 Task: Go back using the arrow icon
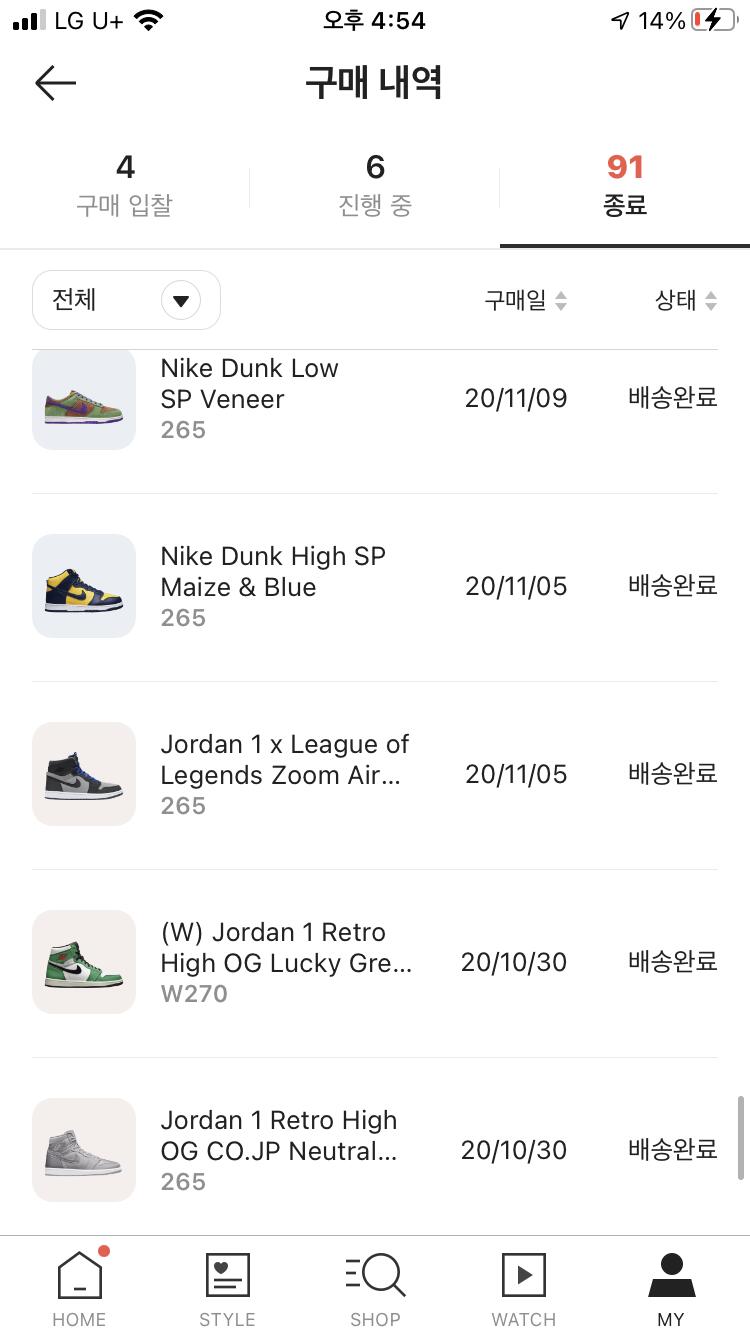click(x=55, y=83)
